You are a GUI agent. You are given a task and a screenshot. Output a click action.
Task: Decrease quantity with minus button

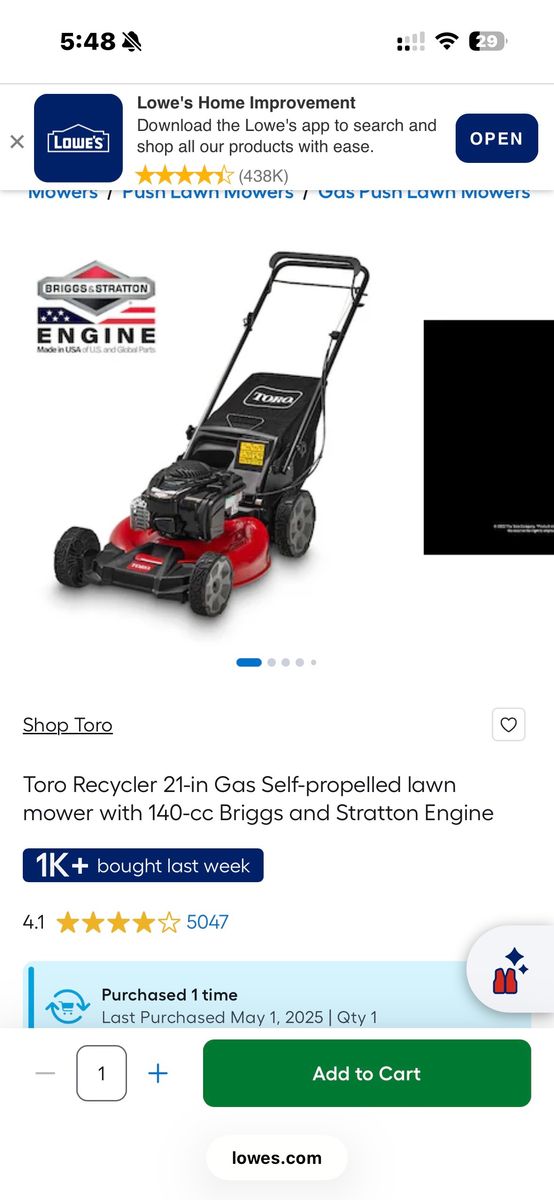click(x=45, y=1073)
